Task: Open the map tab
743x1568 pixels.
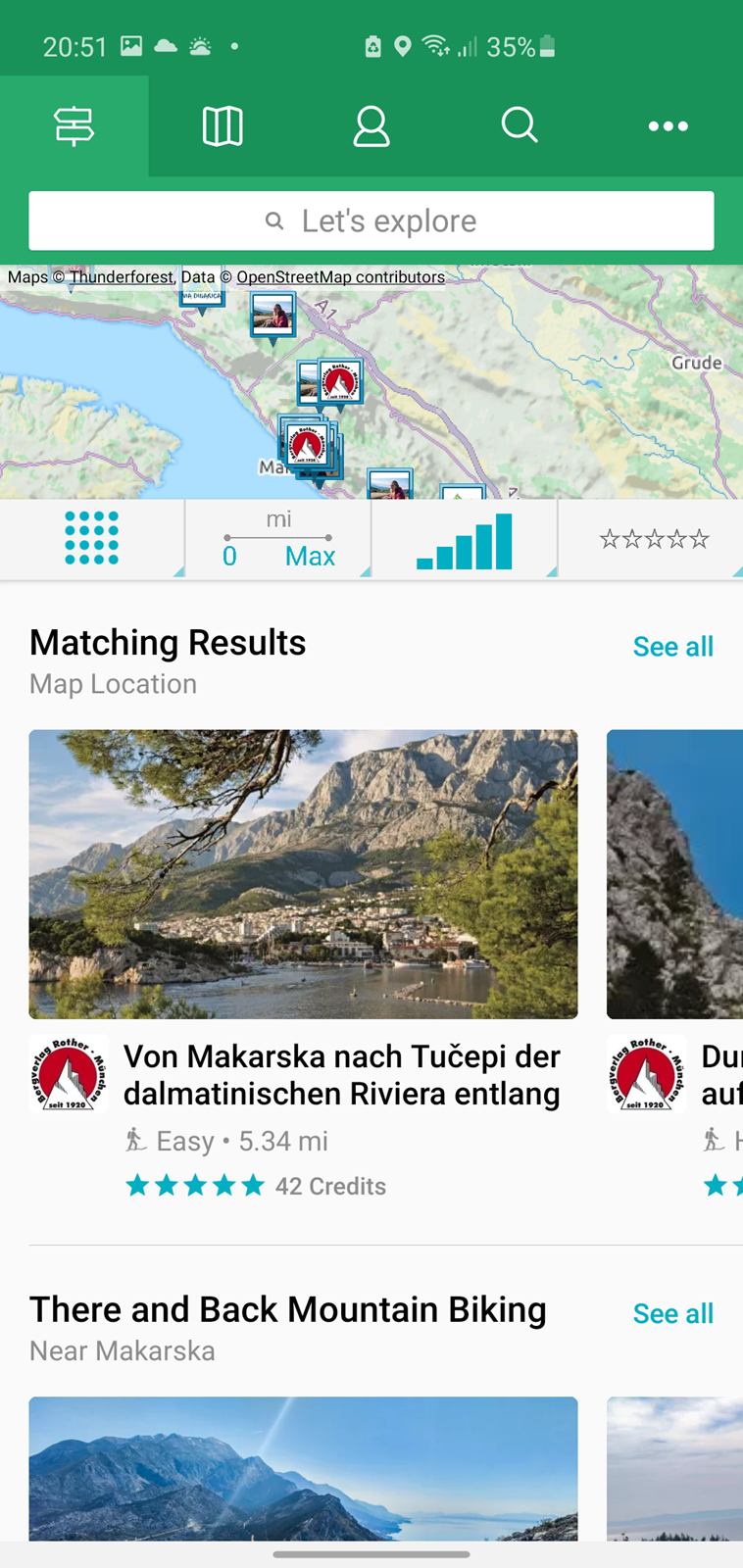Action: coord(223,126)
